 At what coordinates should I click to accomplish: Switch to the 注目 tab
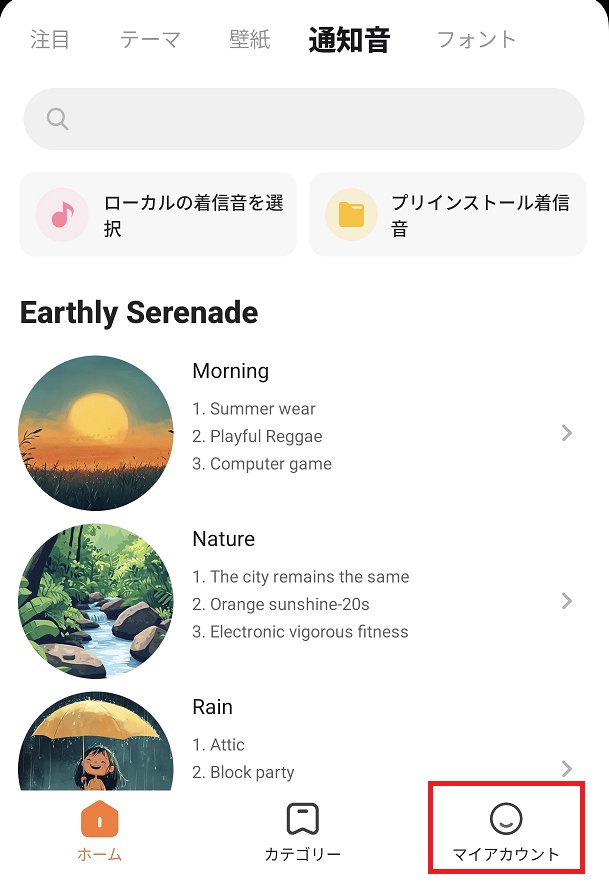pyautogui.click(x=50, y=40)
